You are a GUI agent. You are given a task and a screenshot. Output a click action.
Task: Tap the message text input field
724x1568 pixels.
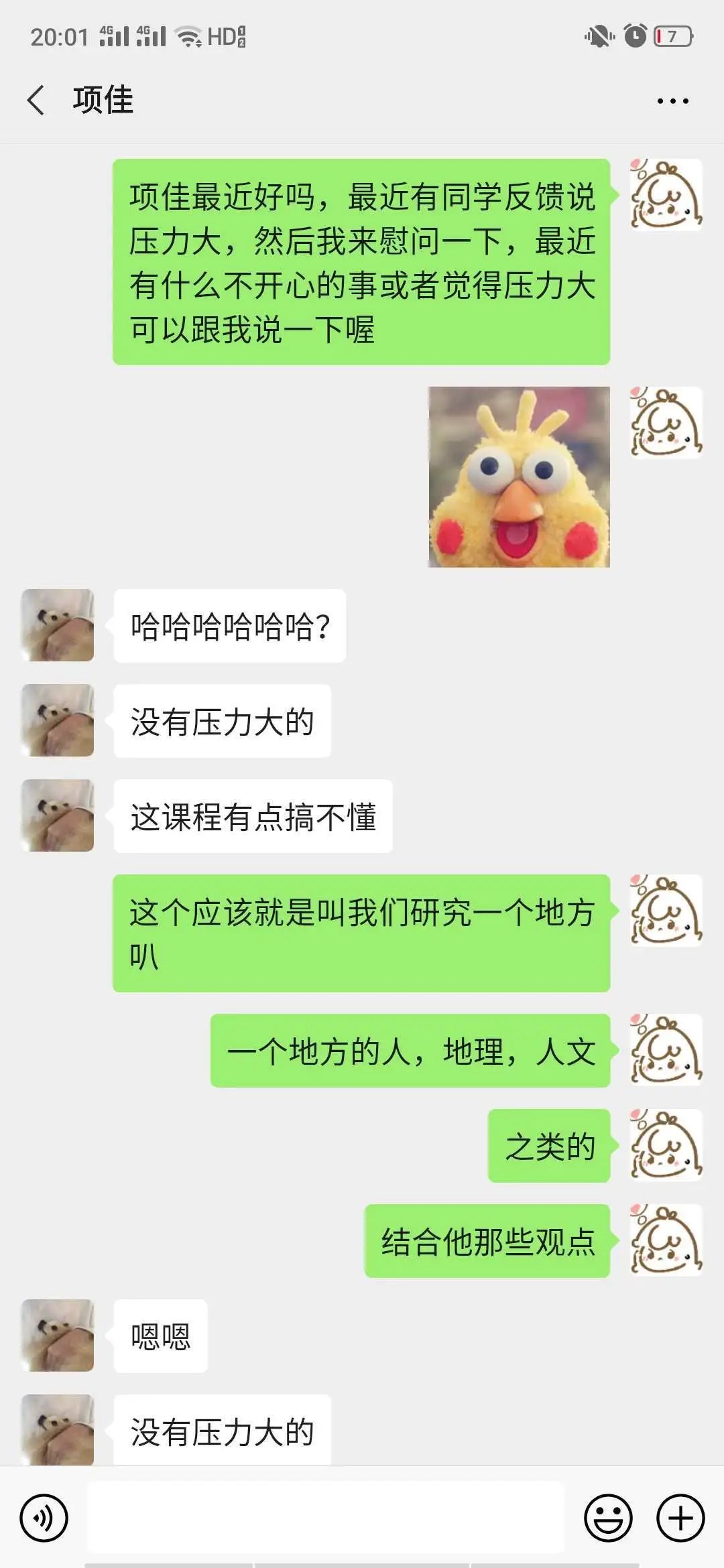coord(326,1518)
